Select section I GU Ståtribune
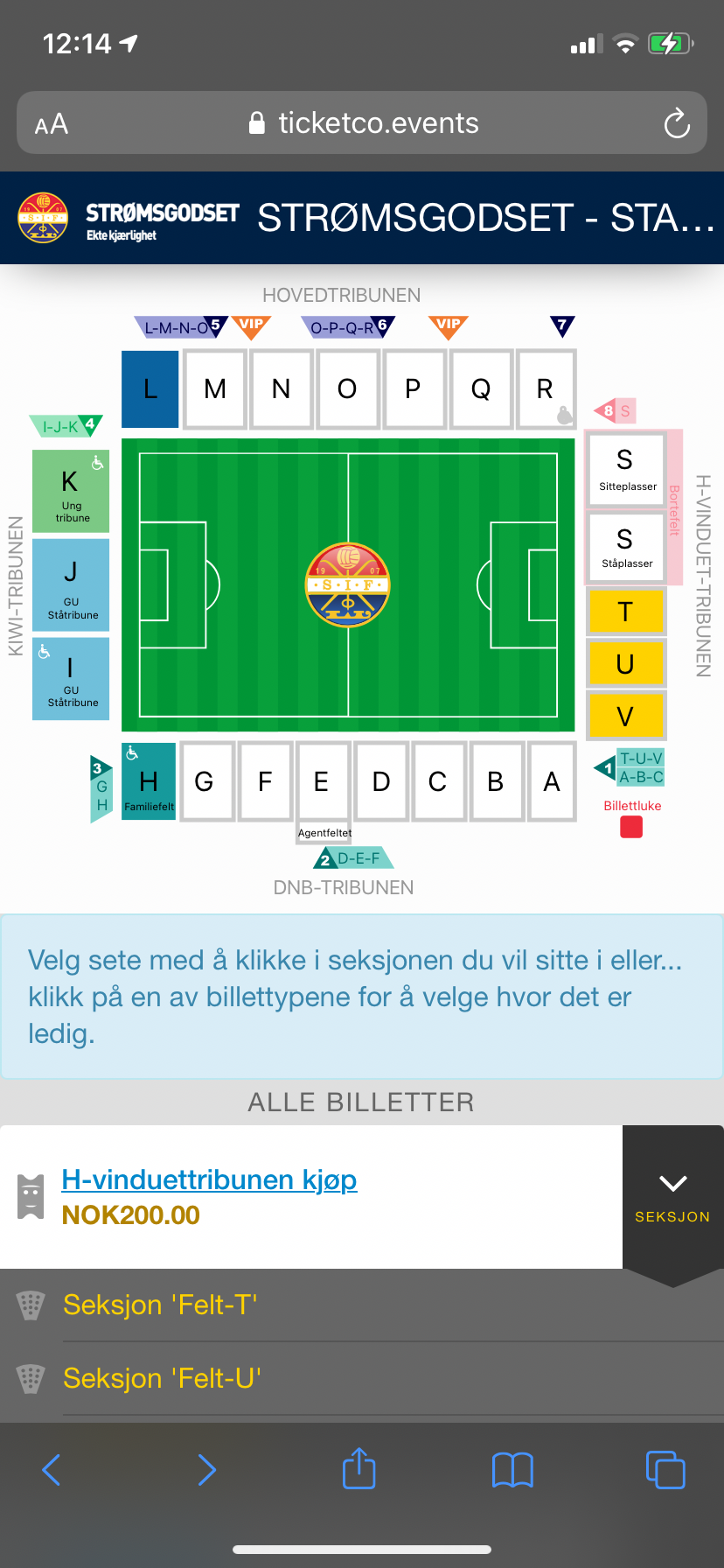 pyautogui.click(x=71, y=679)
